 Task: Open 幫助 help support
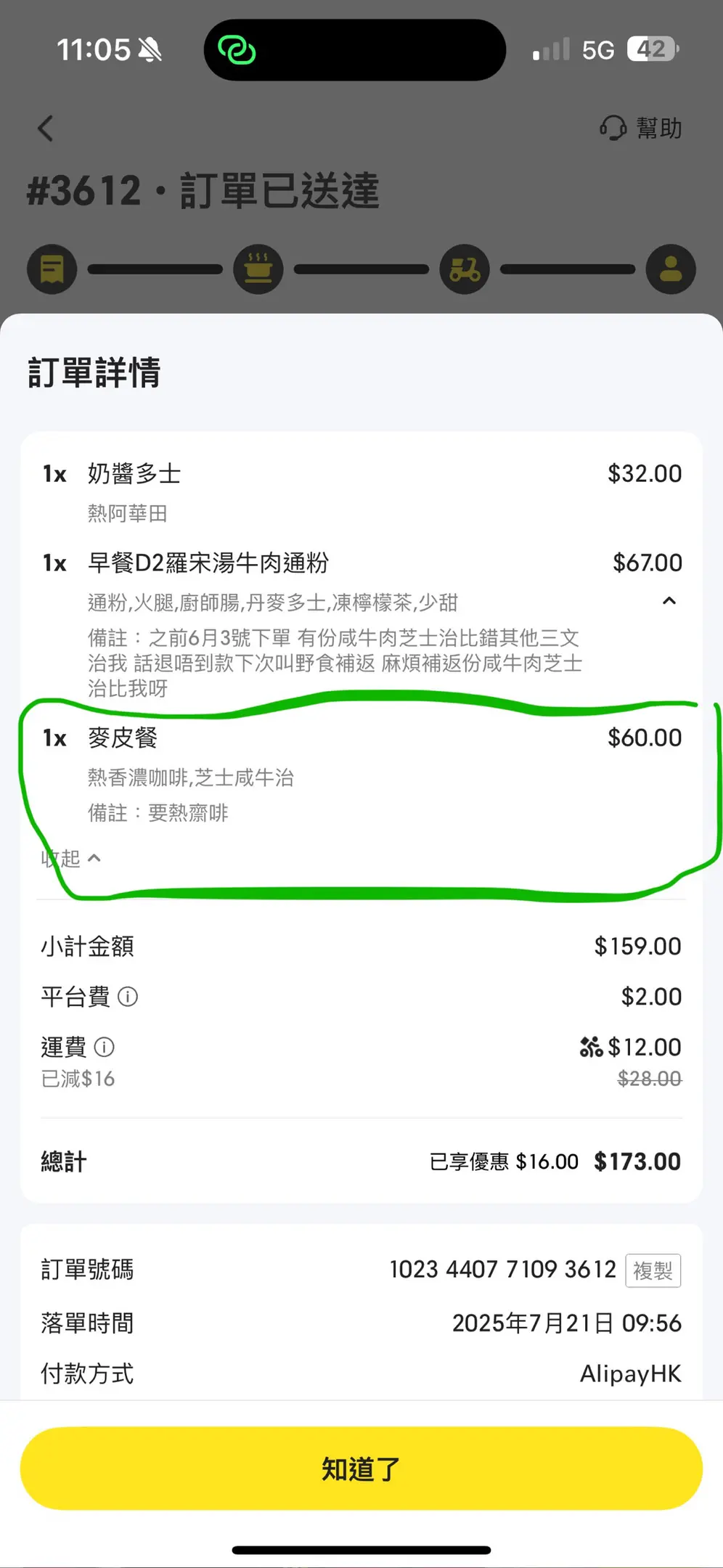pos(640,128)
